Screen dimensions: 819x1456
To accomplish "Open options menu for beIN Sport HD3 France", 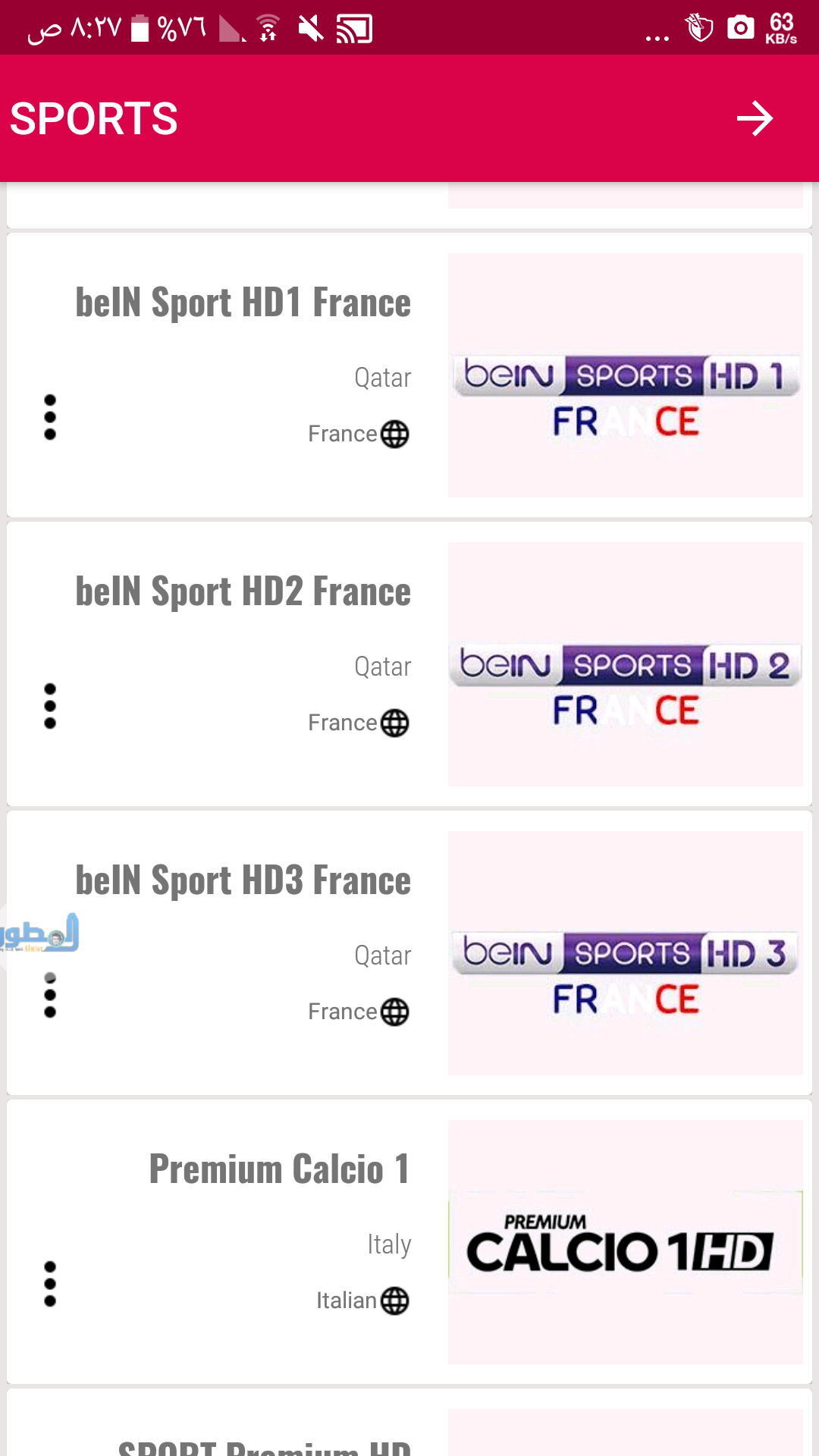I will 50,995.
